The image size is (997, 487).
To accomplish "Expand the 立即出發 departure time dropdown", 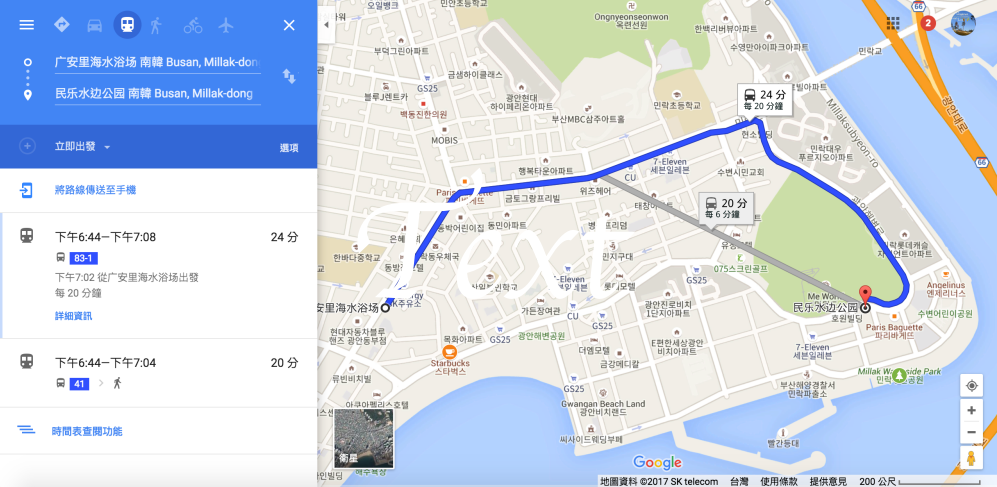I will pos(82,147).
